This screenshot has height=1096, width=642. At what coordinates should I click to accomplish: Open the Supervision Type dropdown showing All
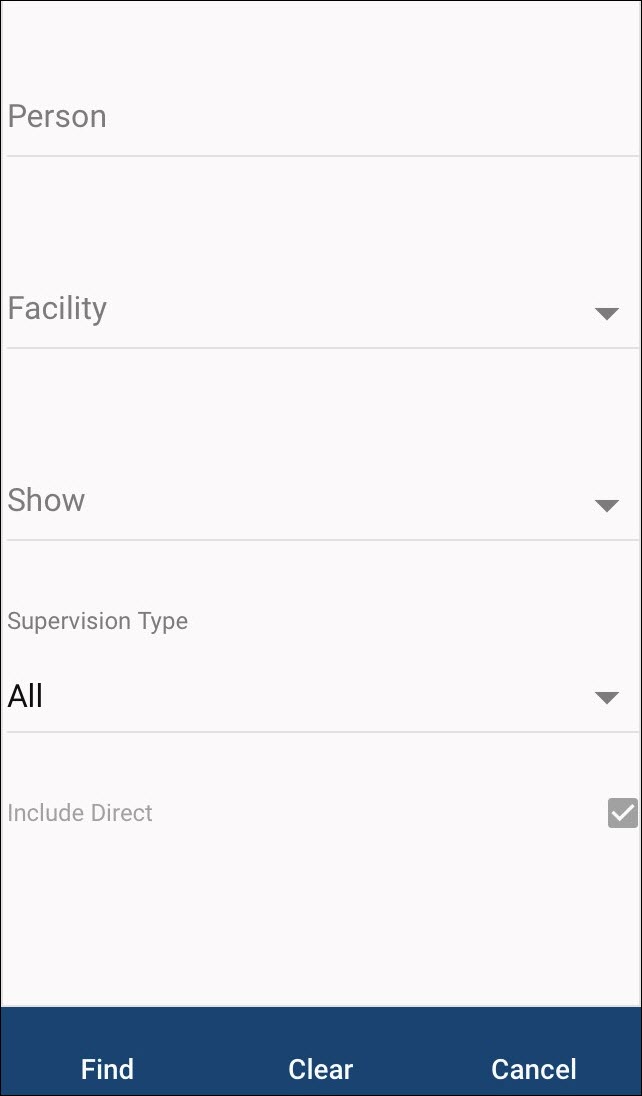320,696
